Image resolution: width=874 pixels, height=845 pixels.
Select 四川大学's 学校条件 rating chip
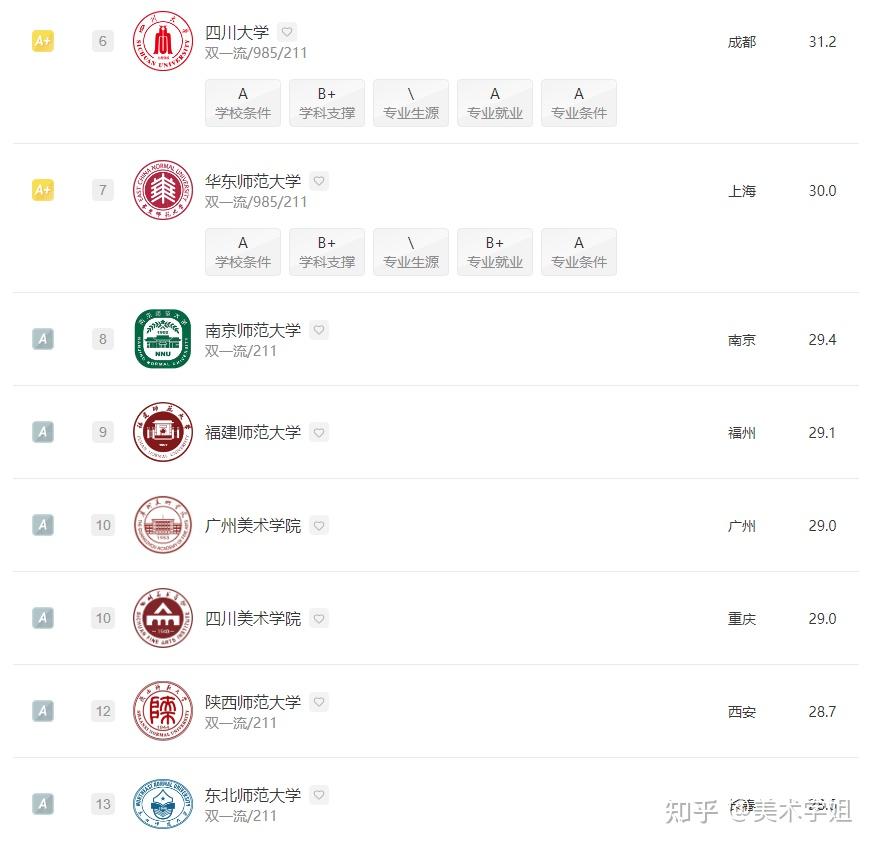pyautogui.click(x=243, y=103)
